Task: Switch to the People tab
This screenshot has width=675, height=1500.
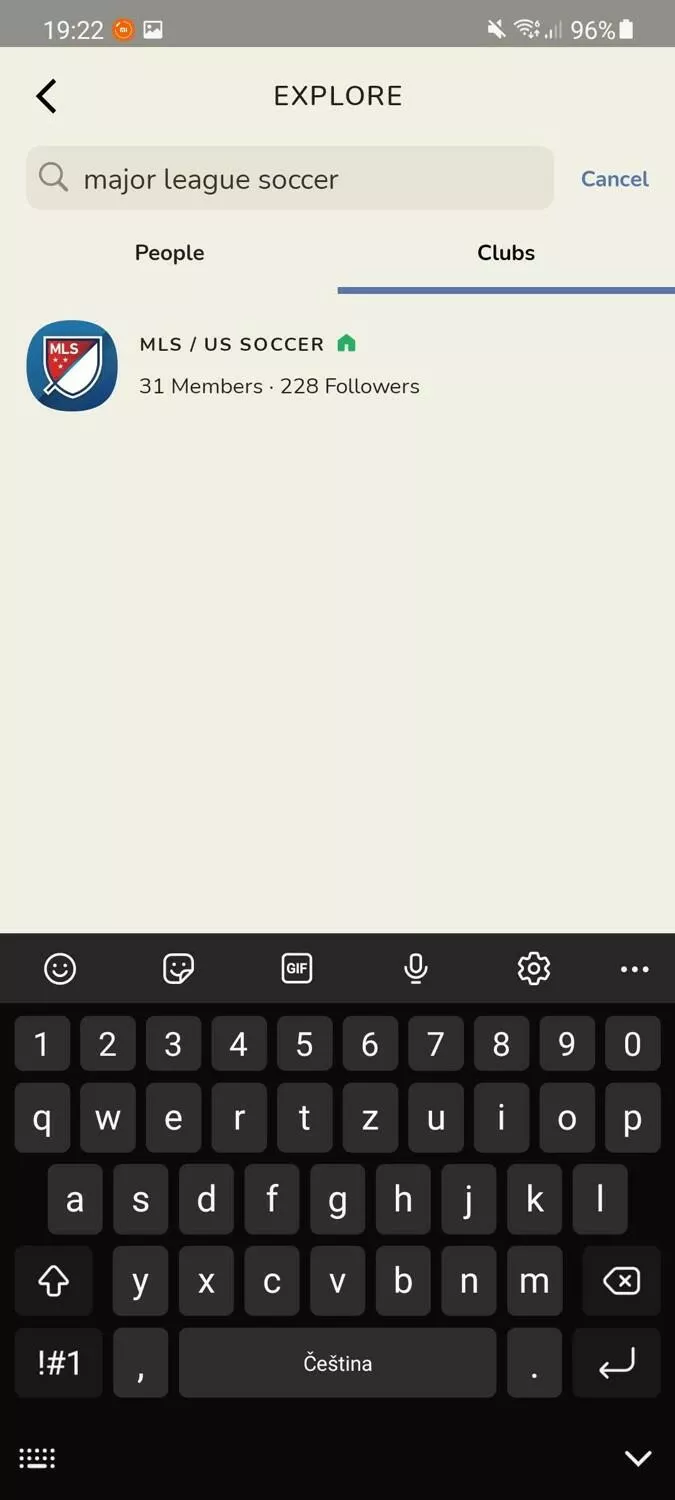Action: point(169,253)
